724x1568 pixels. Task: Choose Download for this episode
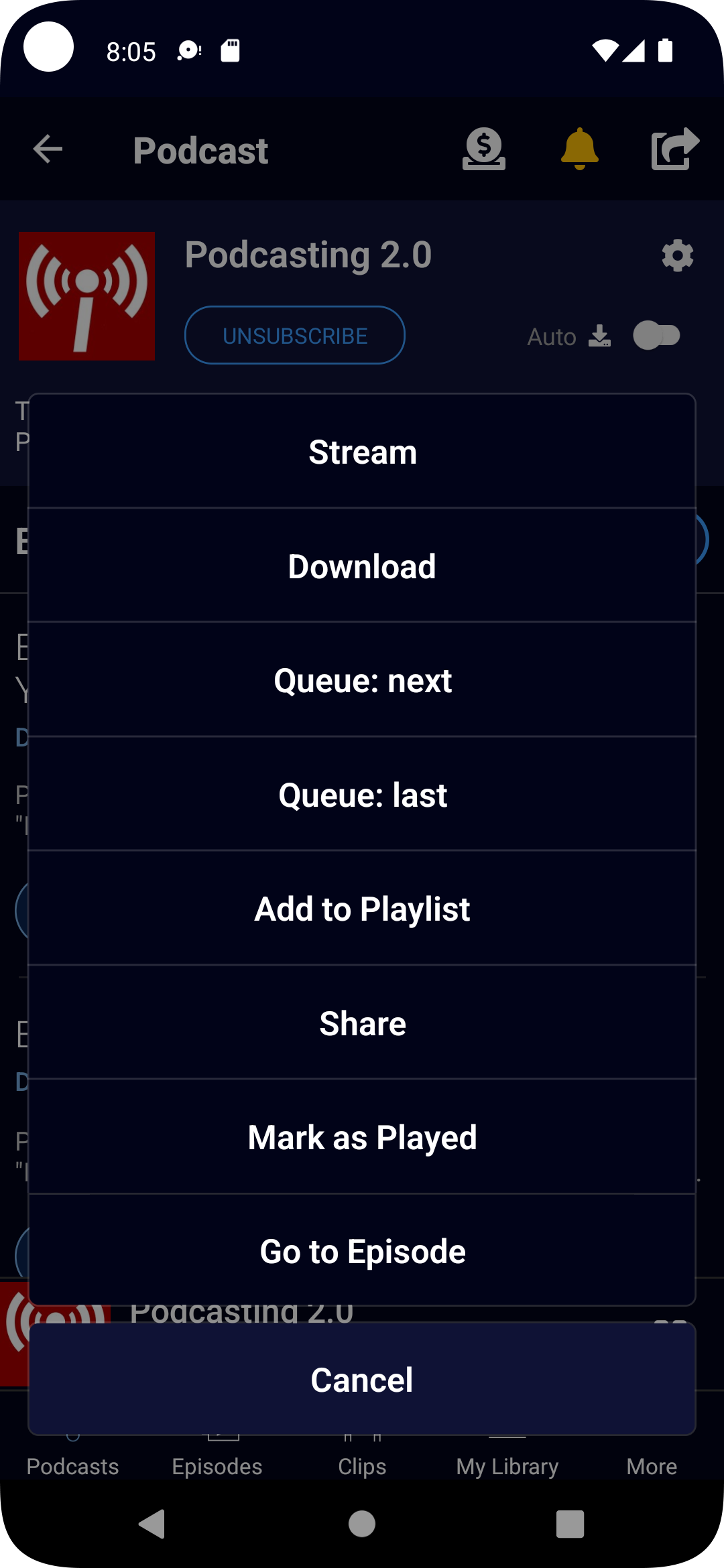point(362,566)
